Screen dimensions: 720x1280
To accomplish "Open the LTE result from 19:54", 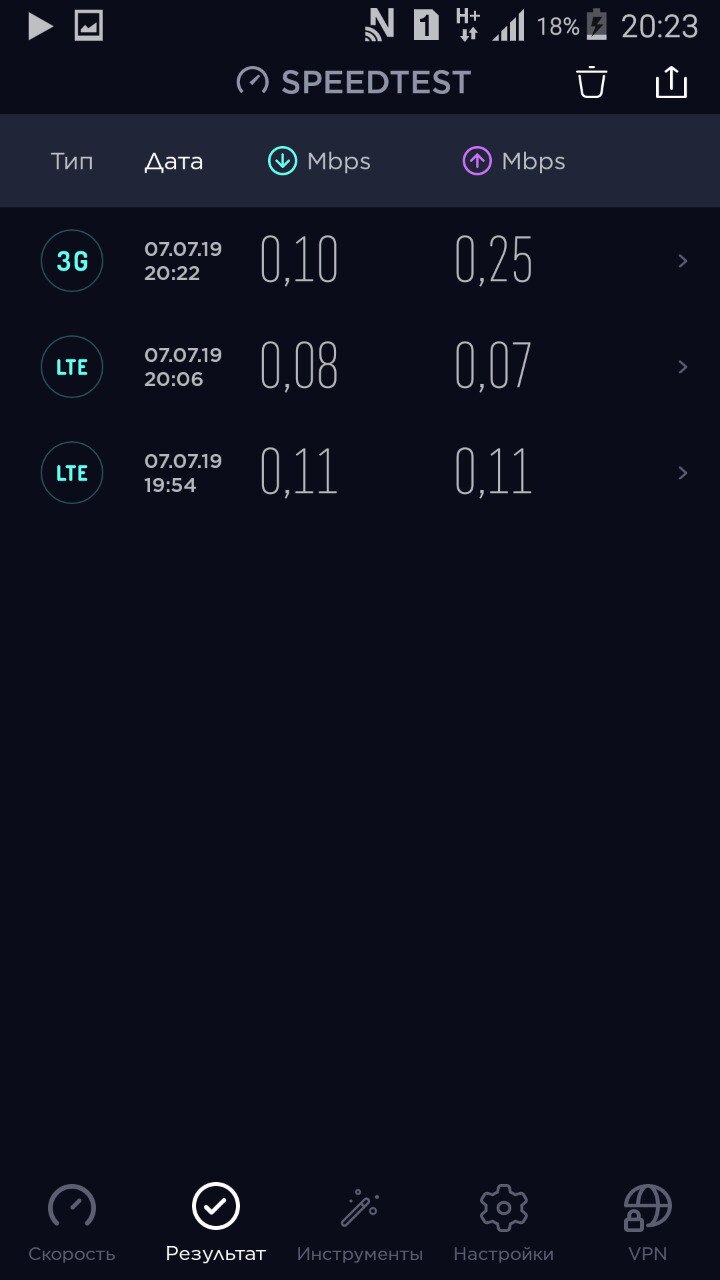I will pyautogui.click(x=360, y=473).
